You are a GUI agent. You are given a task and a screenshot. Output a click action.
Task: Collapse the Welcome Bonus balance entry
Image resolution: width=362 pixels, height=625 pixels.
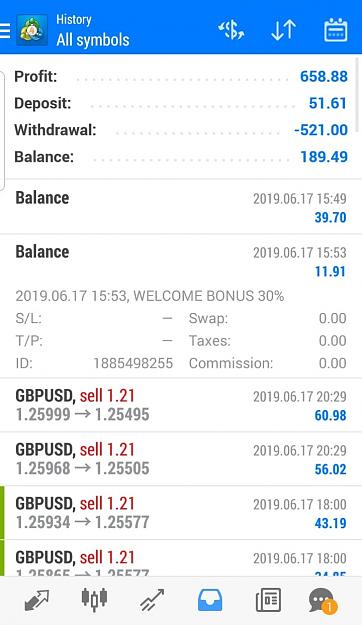click(181, 306)
